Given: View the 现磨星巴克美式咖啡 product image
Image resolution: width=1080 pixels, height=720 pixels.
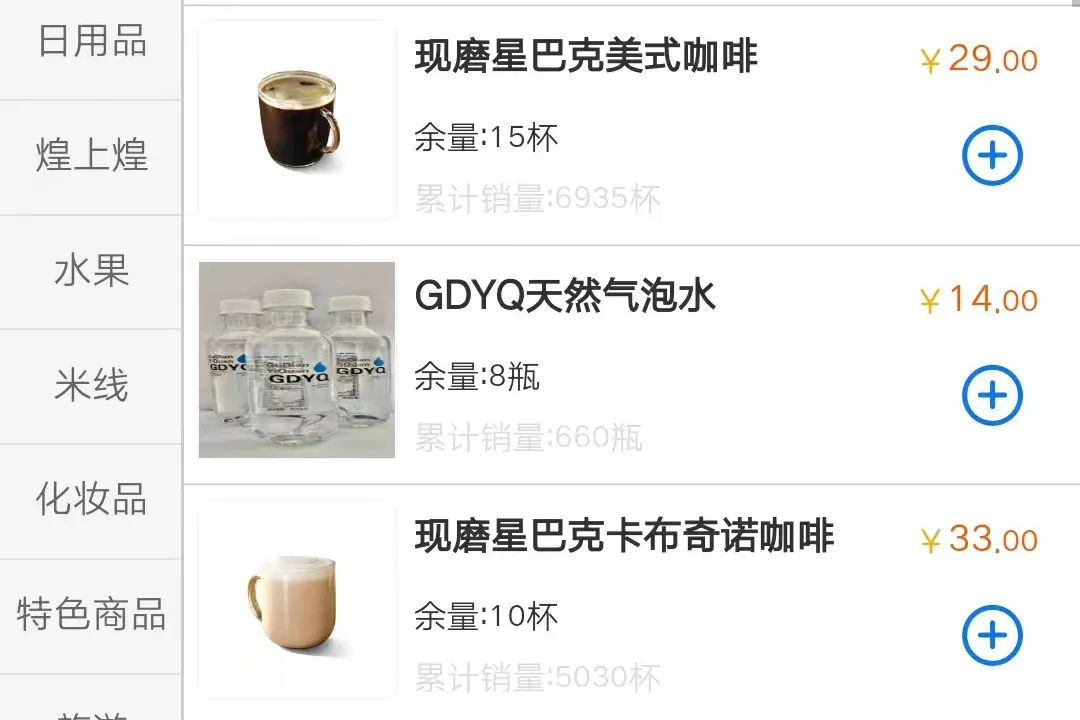Looking at the screenshot, I should pos(297,119).
